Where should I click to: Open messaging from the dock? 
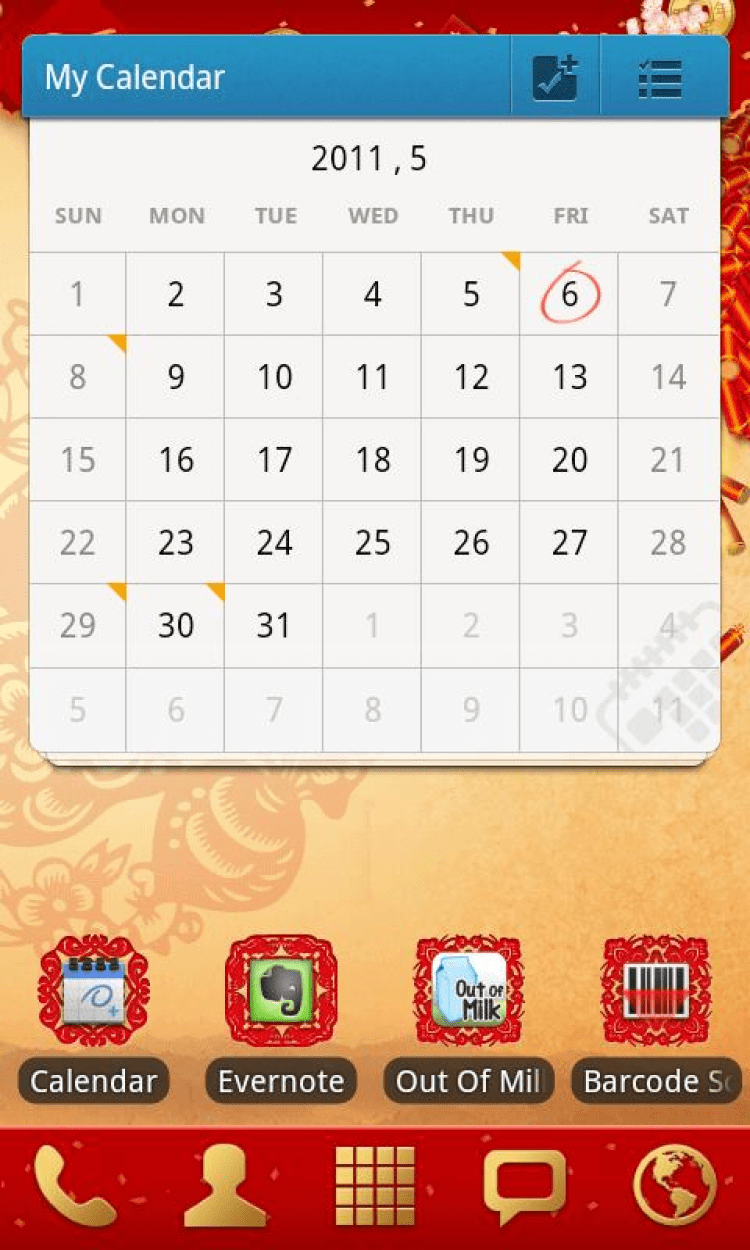click(x=524, y=1186)
